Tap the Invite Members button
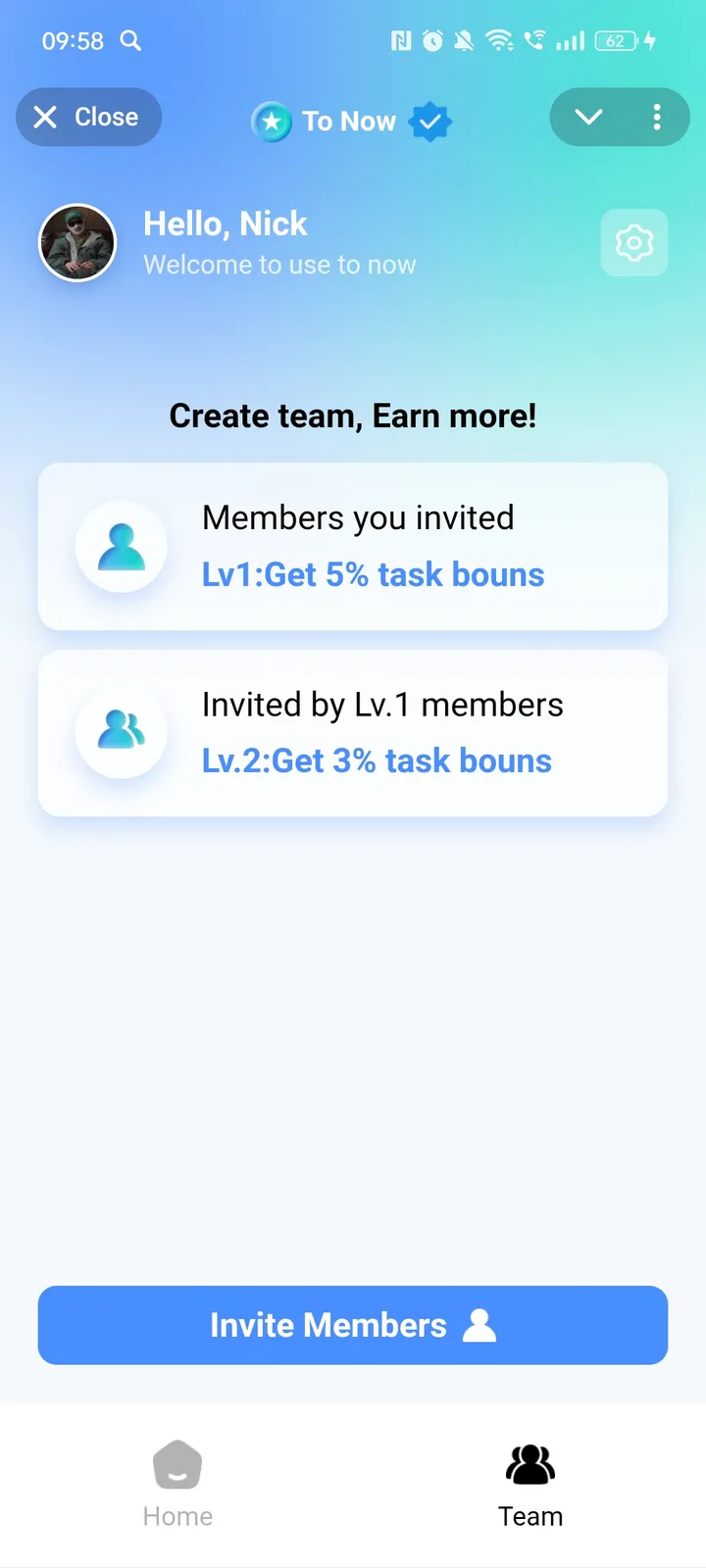This screenshot has height=1568, width=706. [353, 1325]
